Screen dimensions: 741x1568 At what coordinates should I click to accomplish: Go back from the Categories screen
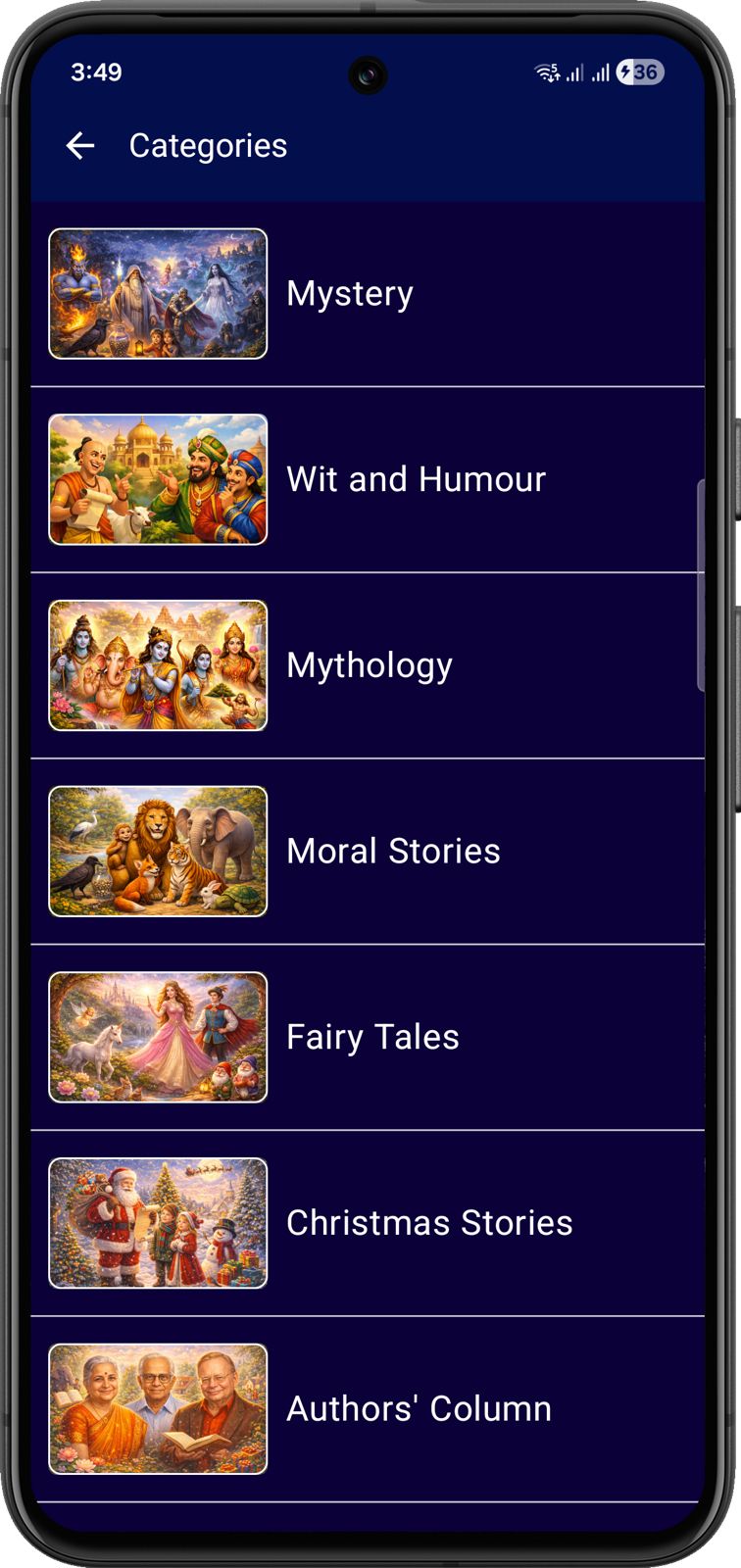coord(80,146)
